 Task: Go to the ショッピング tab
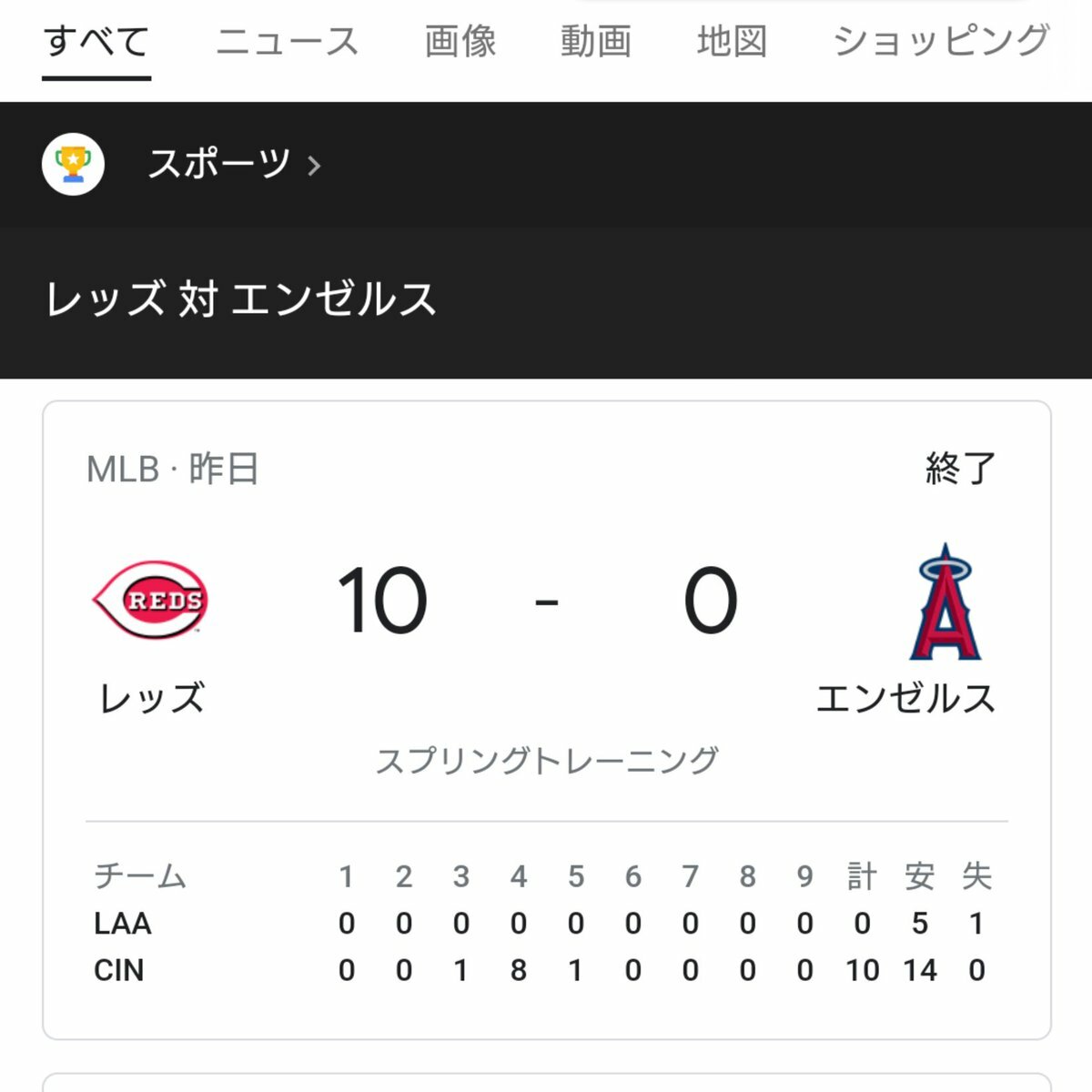[941, 42]
